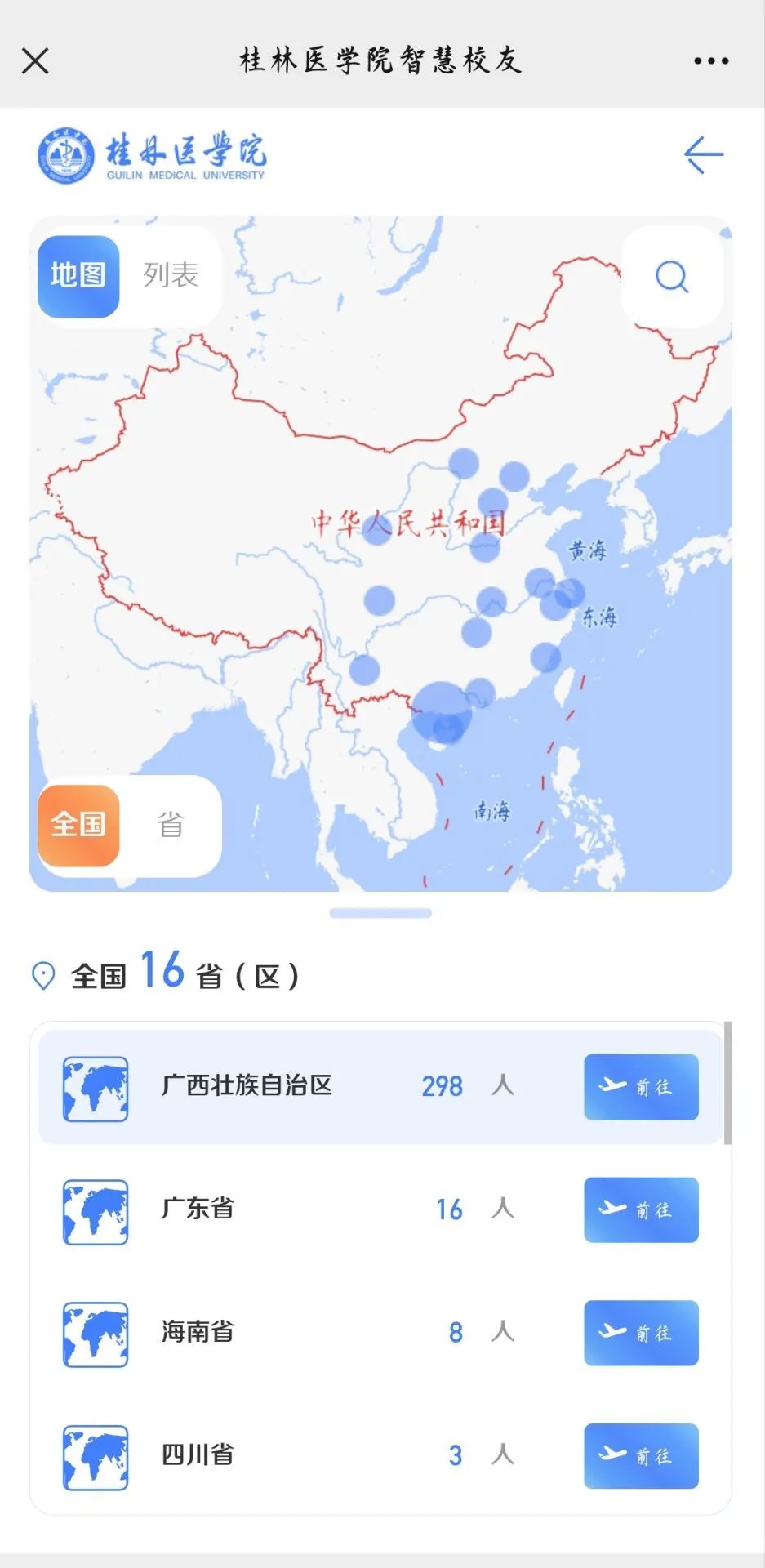
Task: Go to 海南省 via 前往 button
Action: (641, 1333)
